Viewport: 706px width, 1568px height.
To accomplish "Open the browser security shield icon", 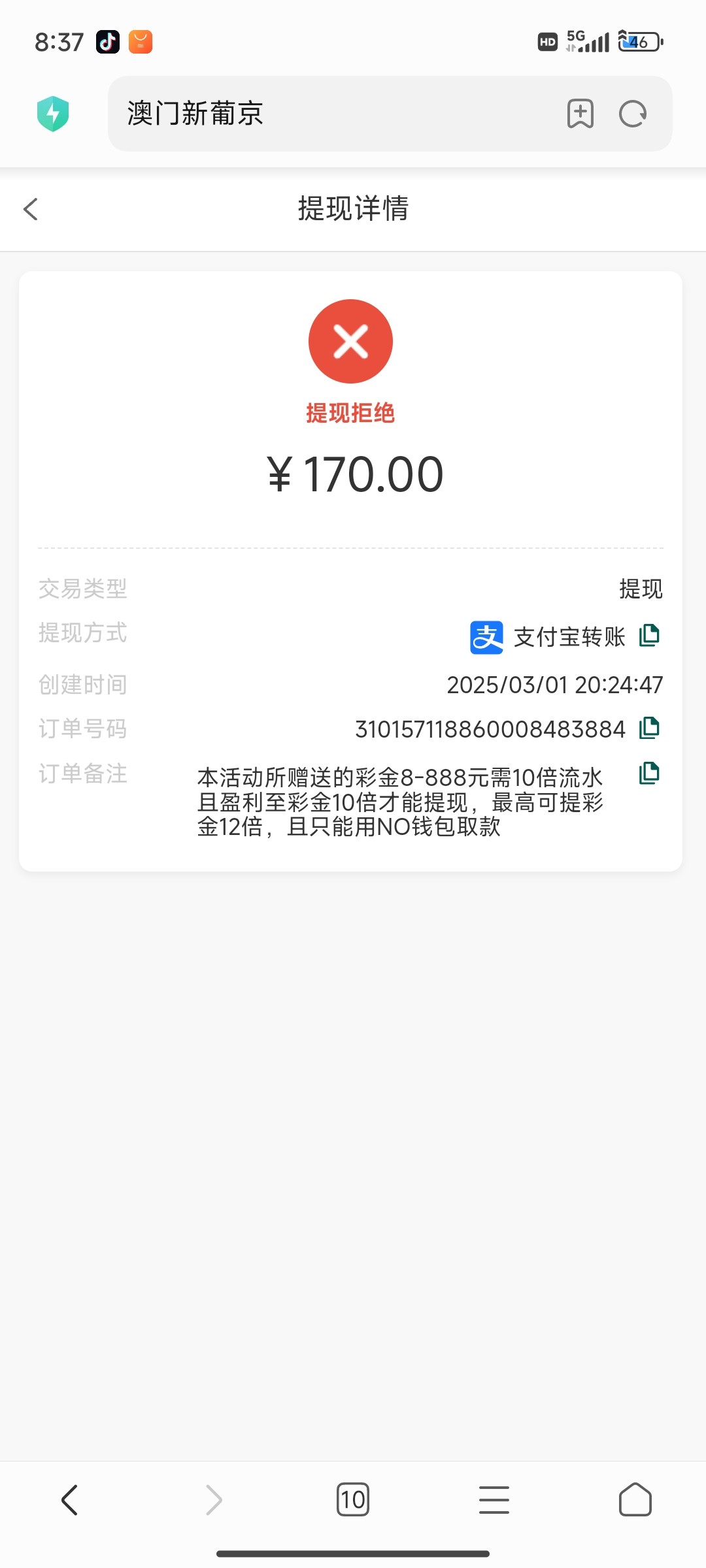I will tap(53, 114).
